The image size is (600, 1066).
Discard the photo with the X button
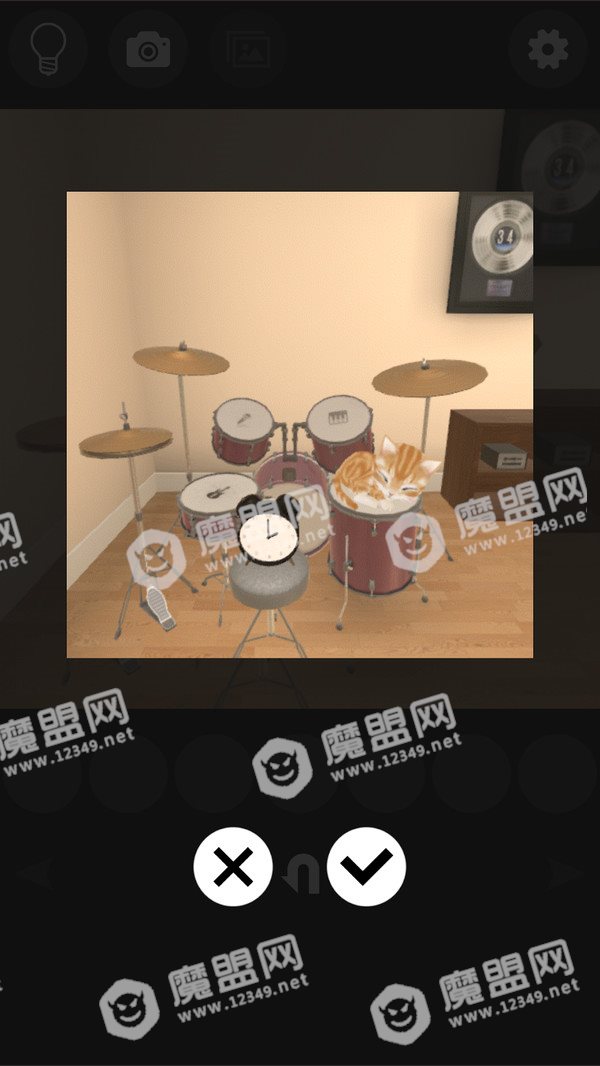pyautogui.click(x=233, y=867)
